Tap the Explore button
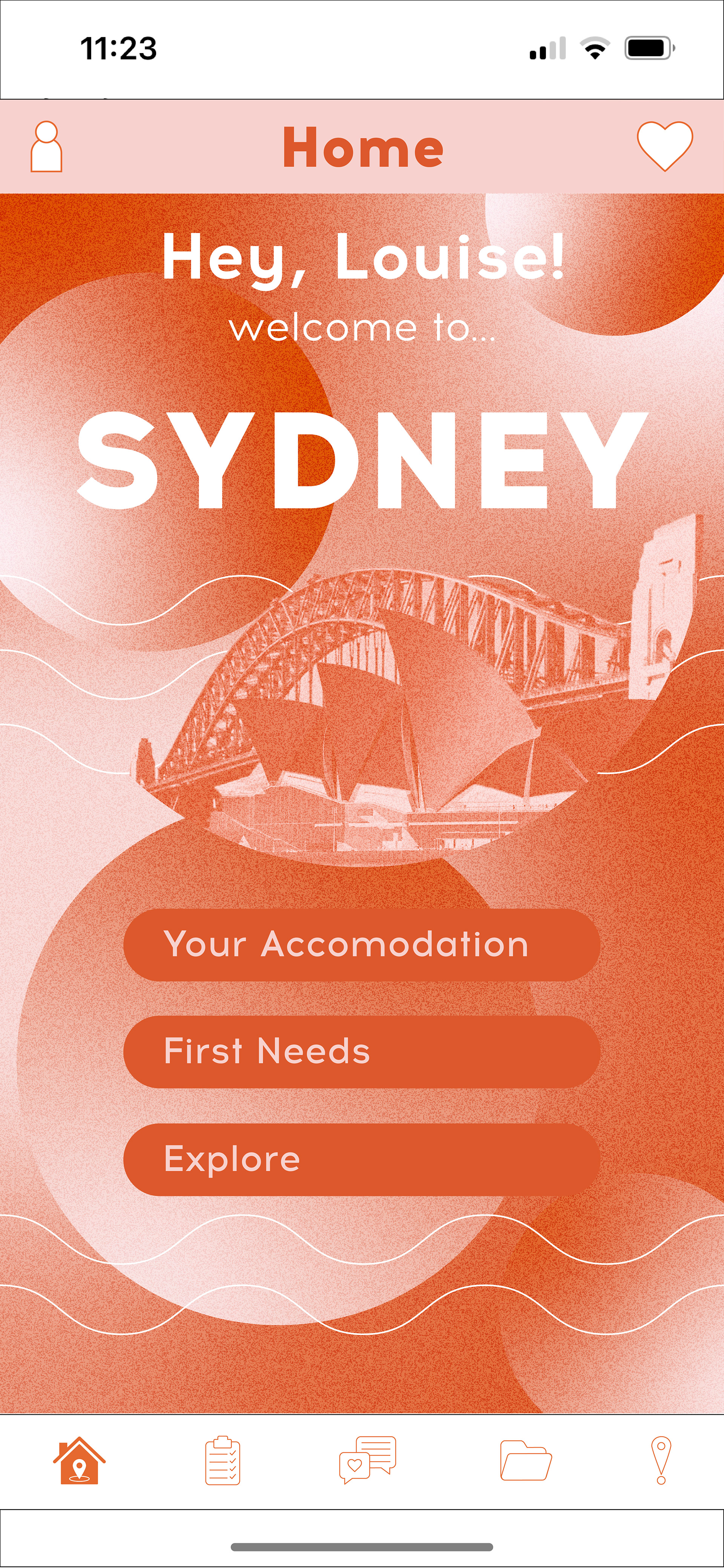The image size is (724, 1568). [x=362, y=1159]
